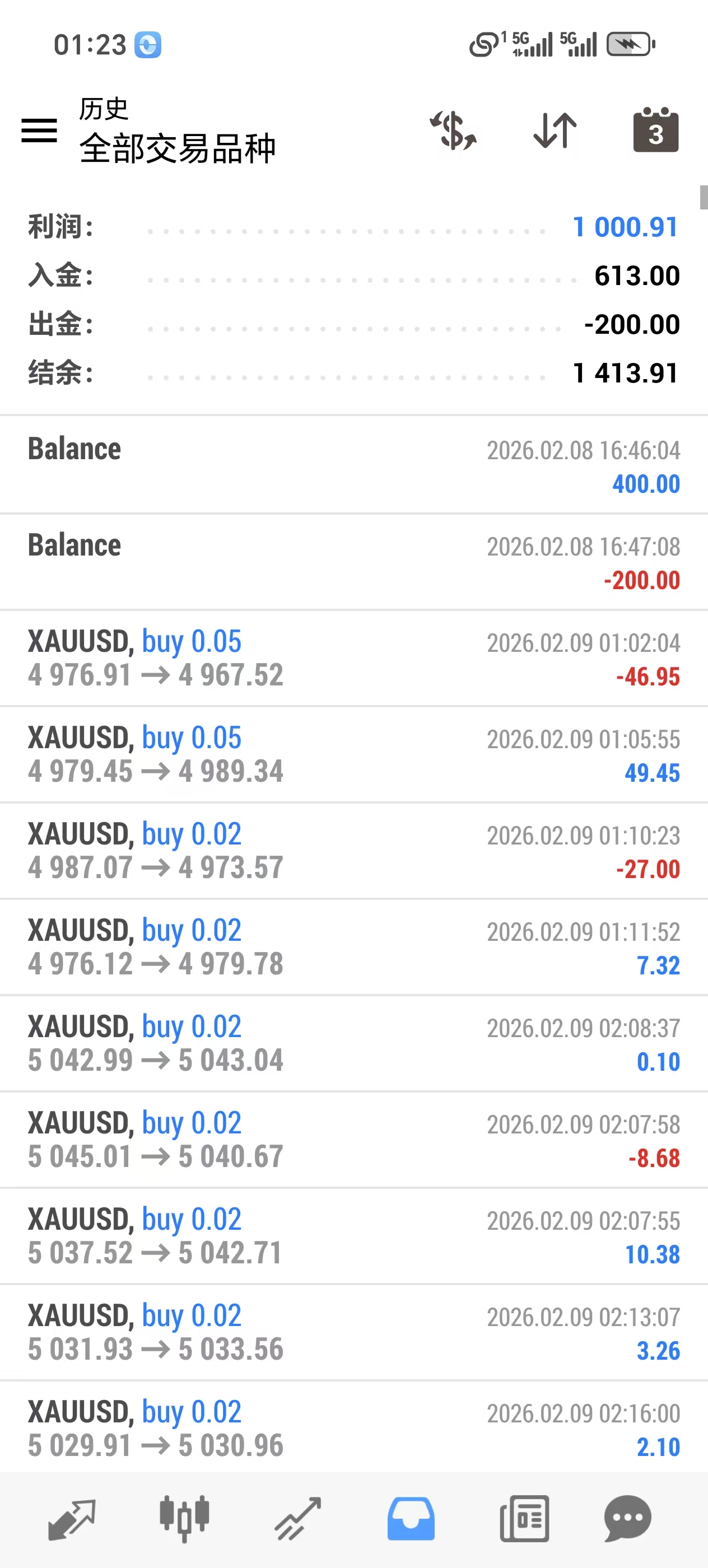Open the -200.00 Balance withdrawal entry

pyautogui.click(x=353, y=562)
